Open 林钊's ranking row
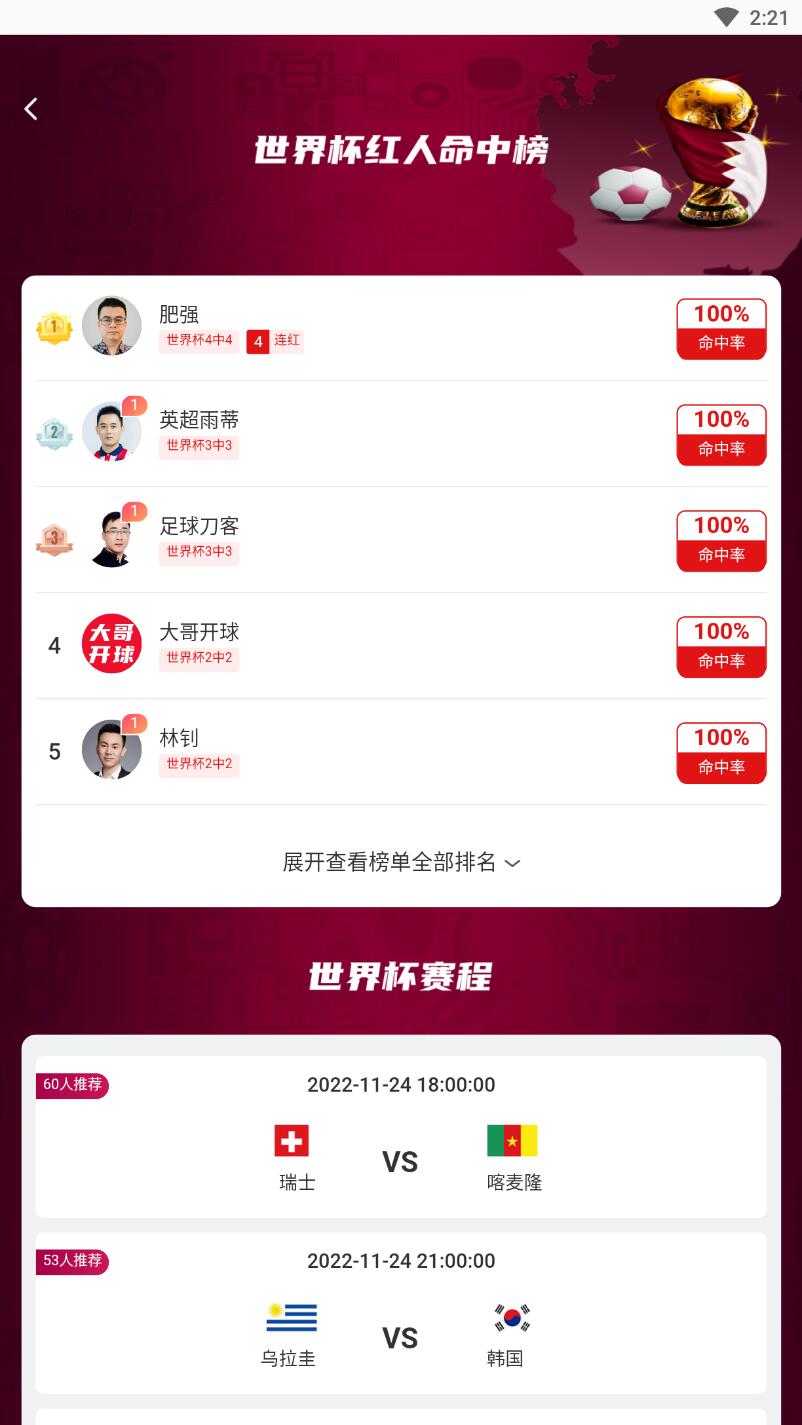This screenshot has width=802, height=1425. click(400, 751)
